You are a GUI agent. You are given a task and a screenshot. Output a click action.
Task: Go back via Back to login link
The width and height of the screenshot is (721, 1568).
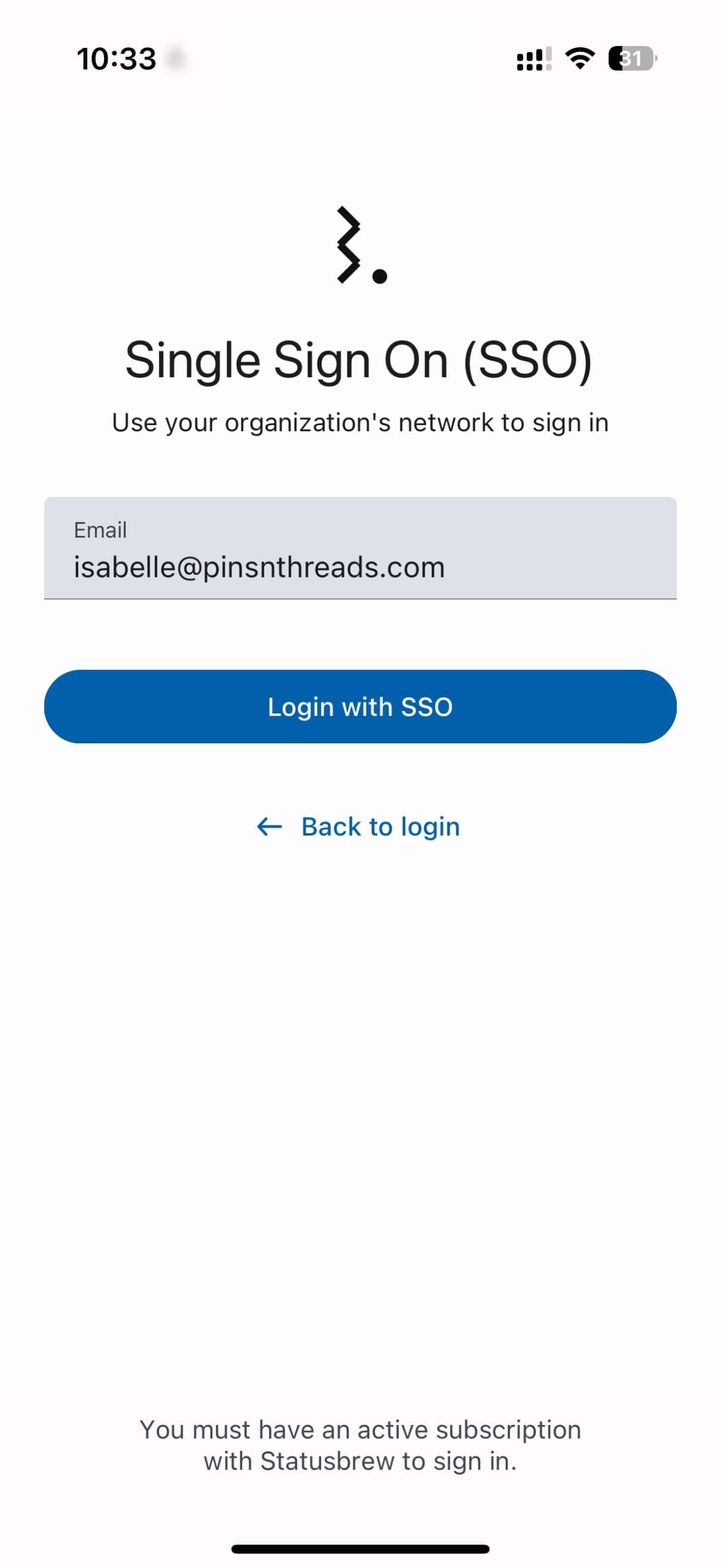pos(358,826)
